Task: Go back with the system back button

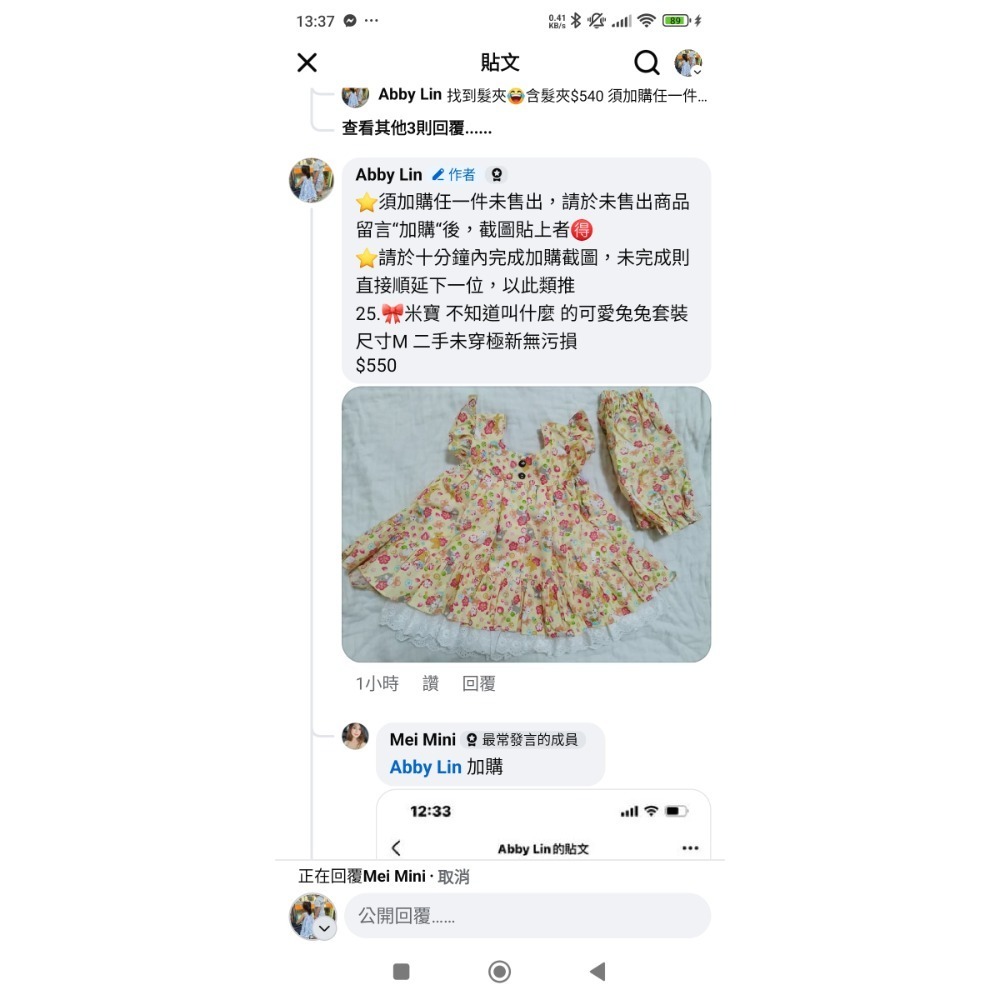Action: coord(597,971)
